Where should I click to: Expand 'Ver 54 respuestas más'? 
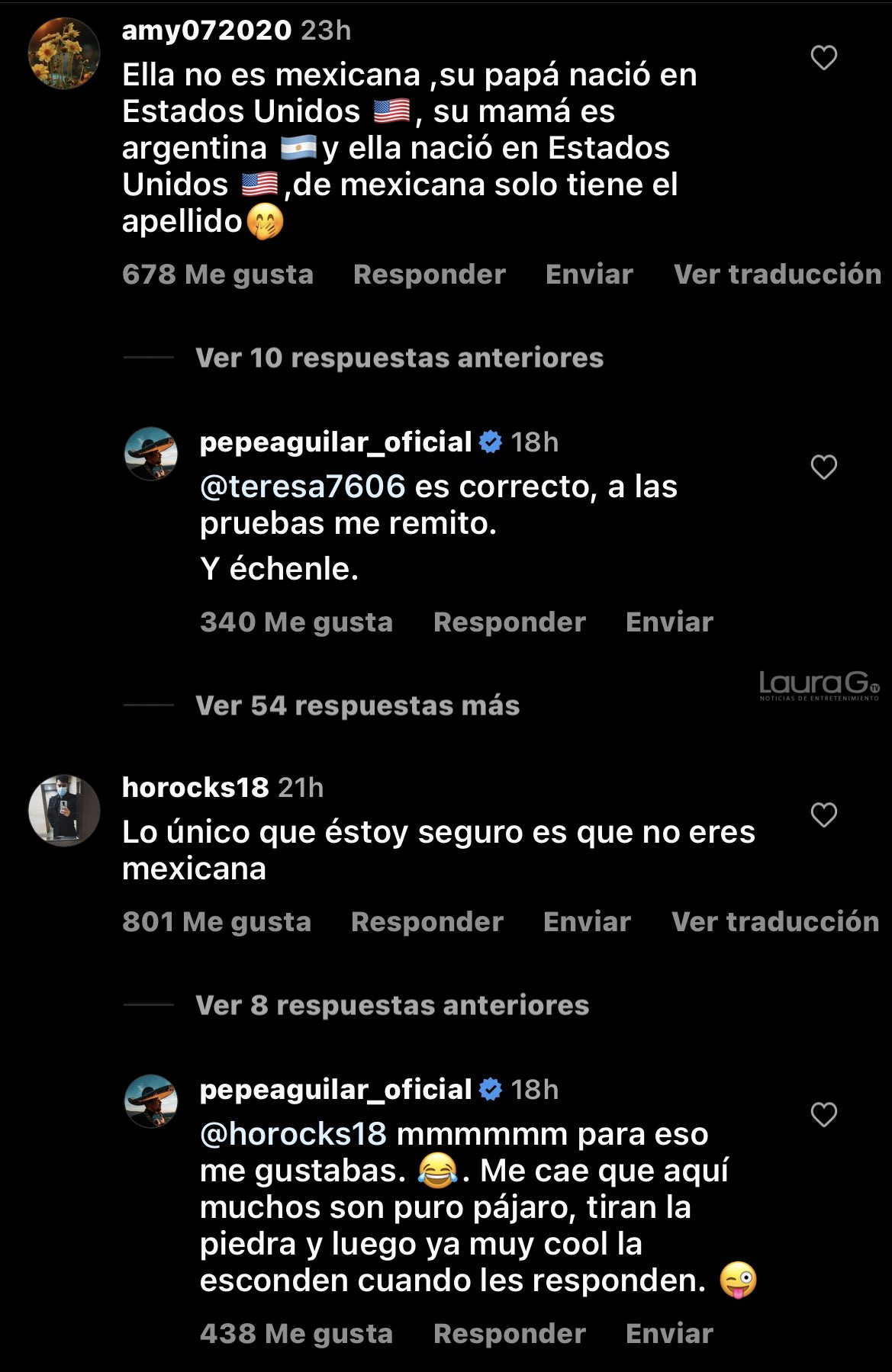[357, 705]
